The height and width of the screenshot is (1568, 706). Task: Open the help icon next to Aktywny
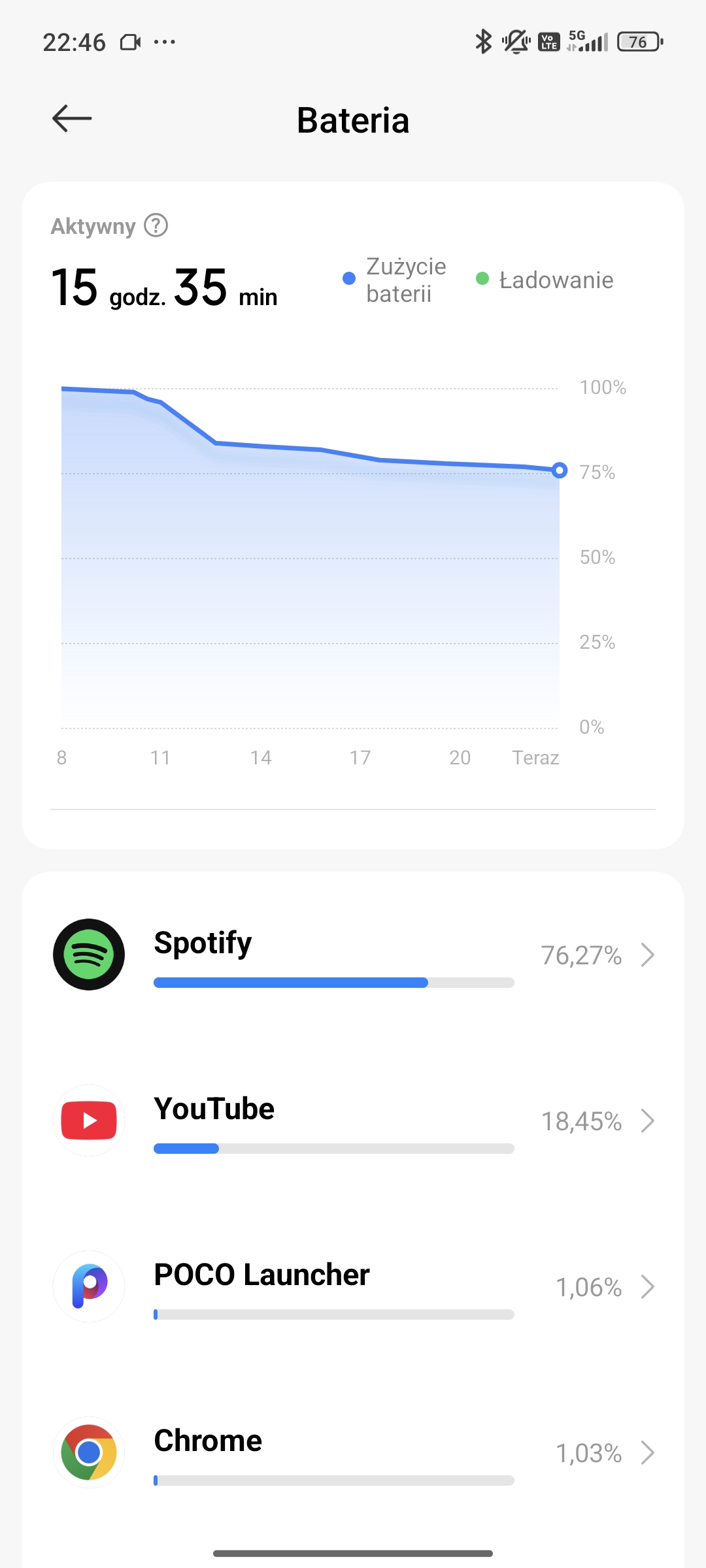156,225
